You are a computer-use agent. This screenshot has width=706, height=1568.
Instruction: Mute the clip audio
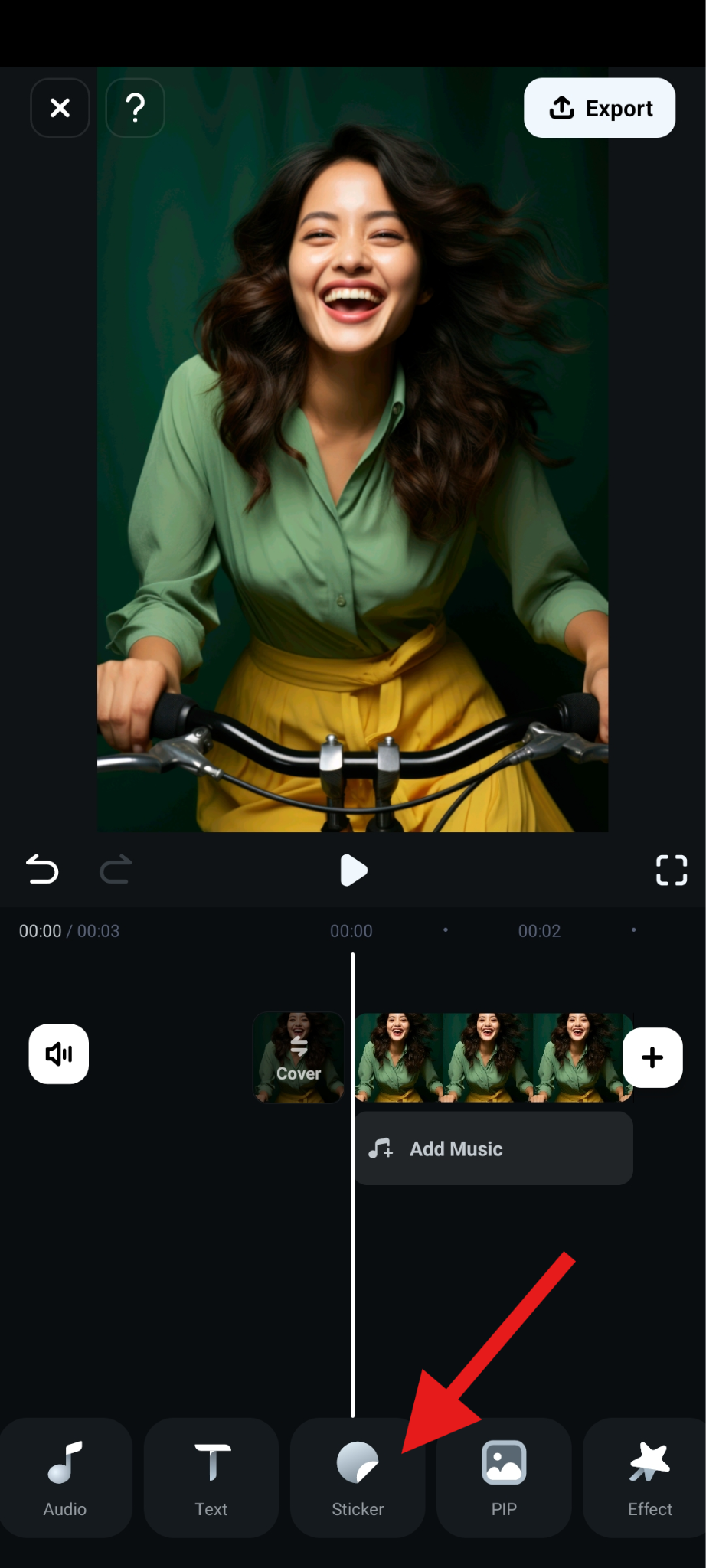click(x=59, y=1053)
